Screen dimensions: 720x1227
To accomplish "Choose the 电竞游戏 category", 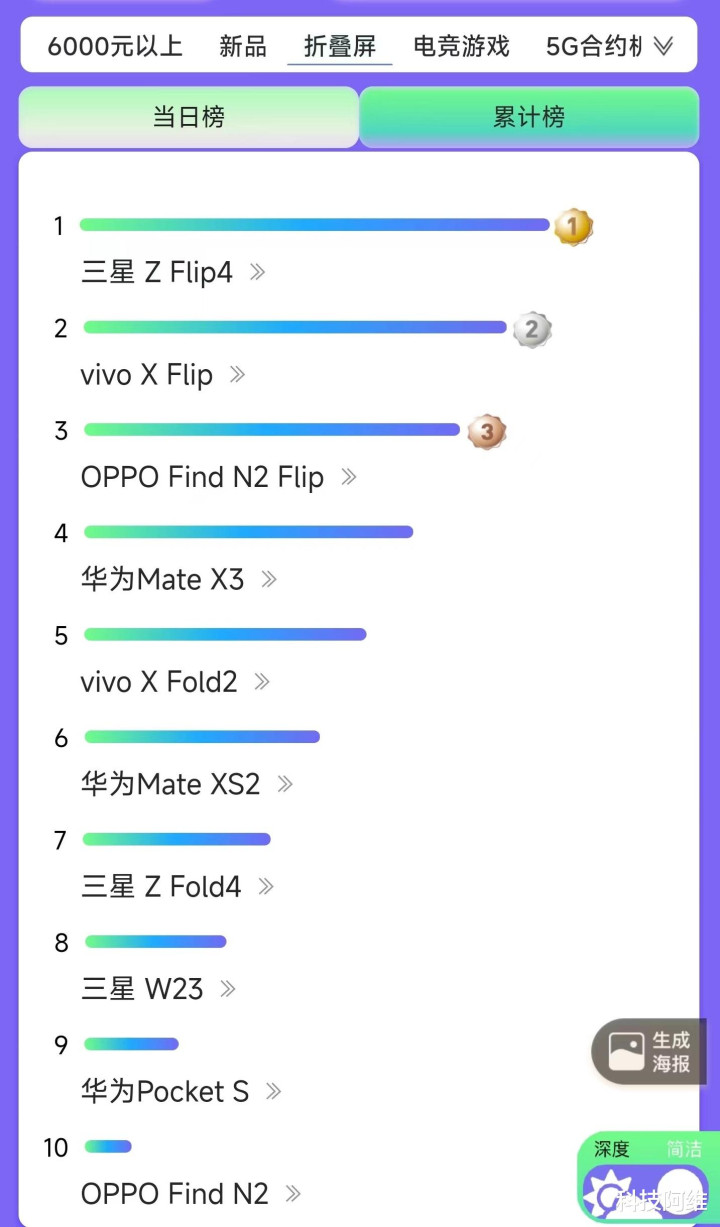I will [x=461, y=46].
